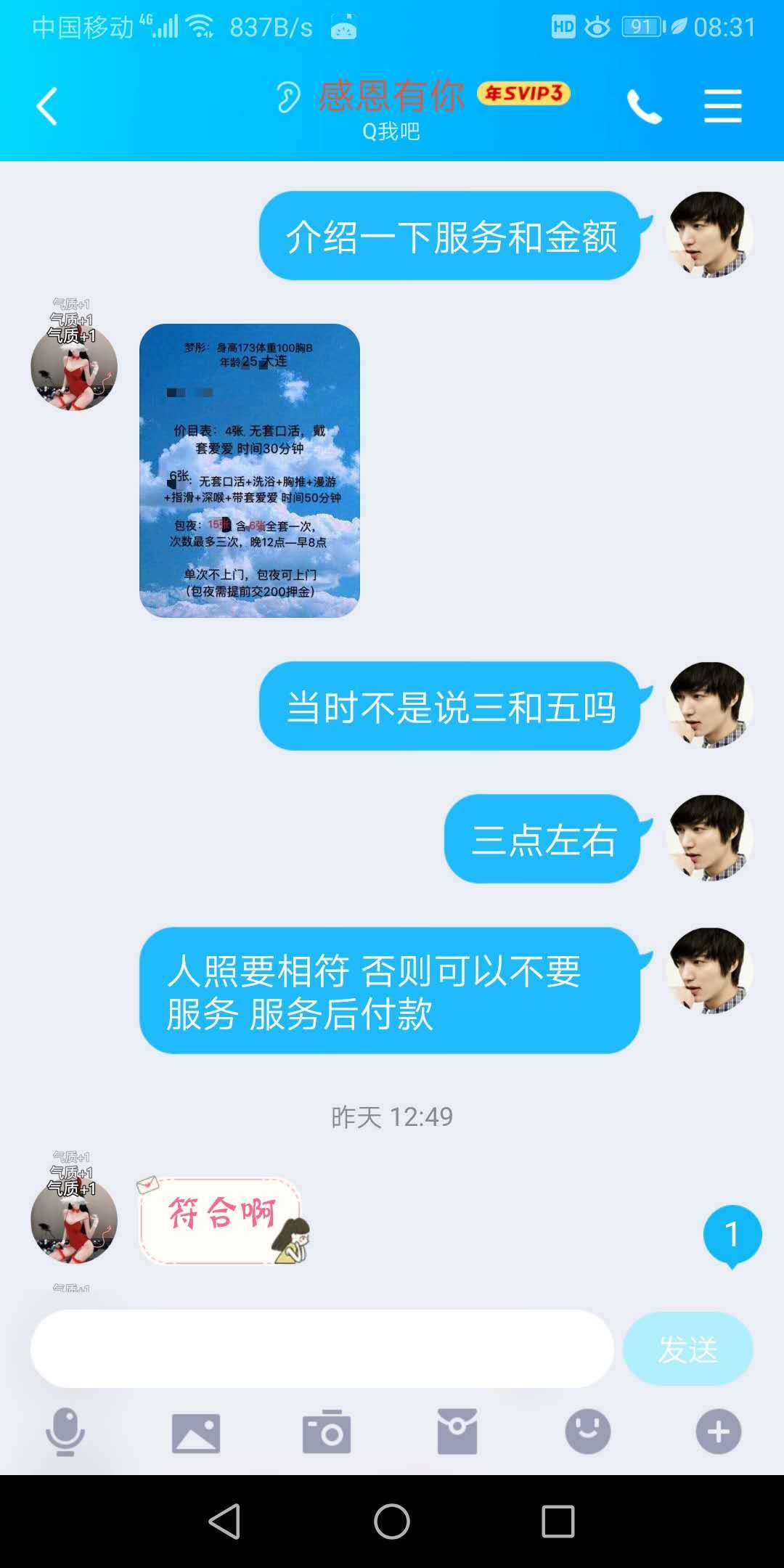Focus the message input field
The image size is (784, 1568).
click(x=322, y=1349)
